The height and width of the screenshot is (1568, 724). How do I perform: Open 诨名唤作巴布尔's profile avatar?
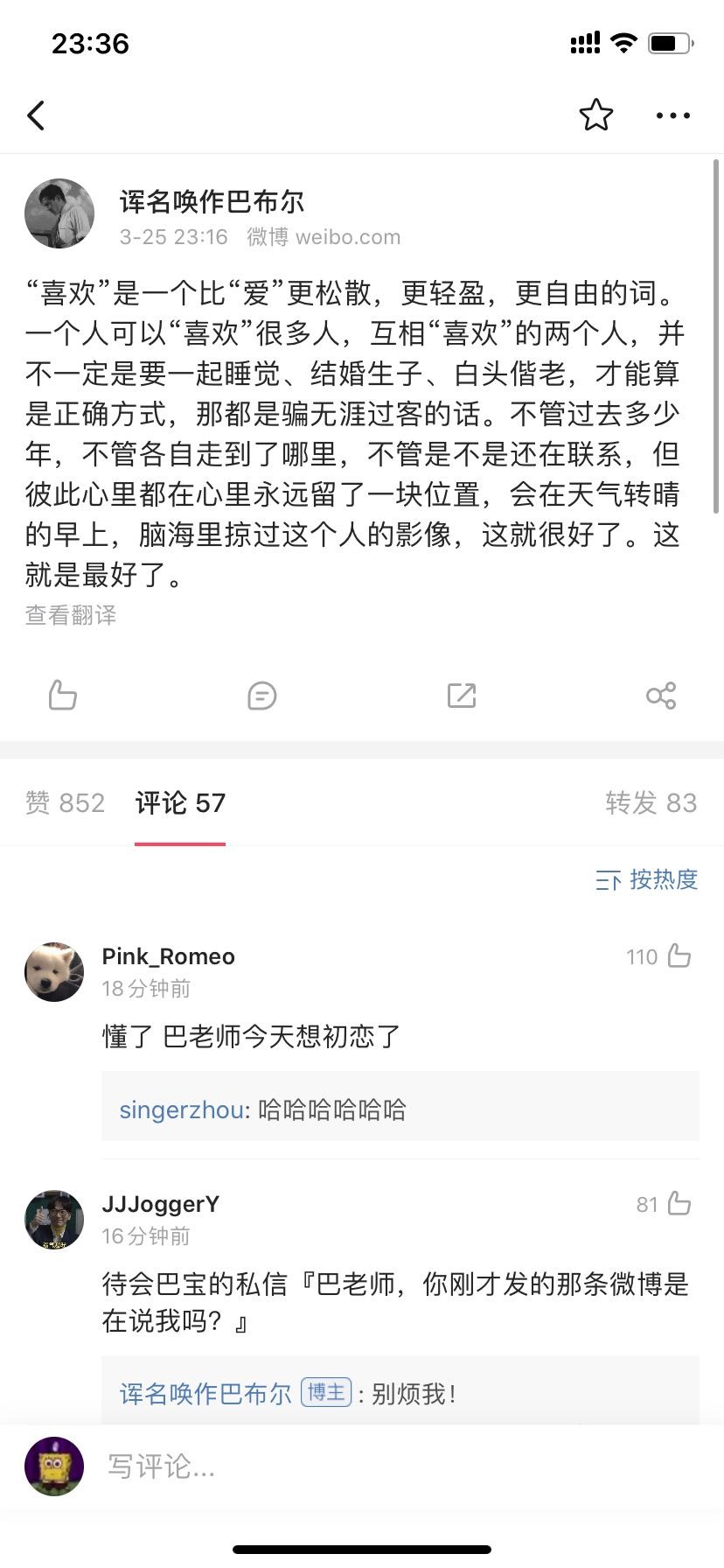pyautogui.click(x=59, y=213)
